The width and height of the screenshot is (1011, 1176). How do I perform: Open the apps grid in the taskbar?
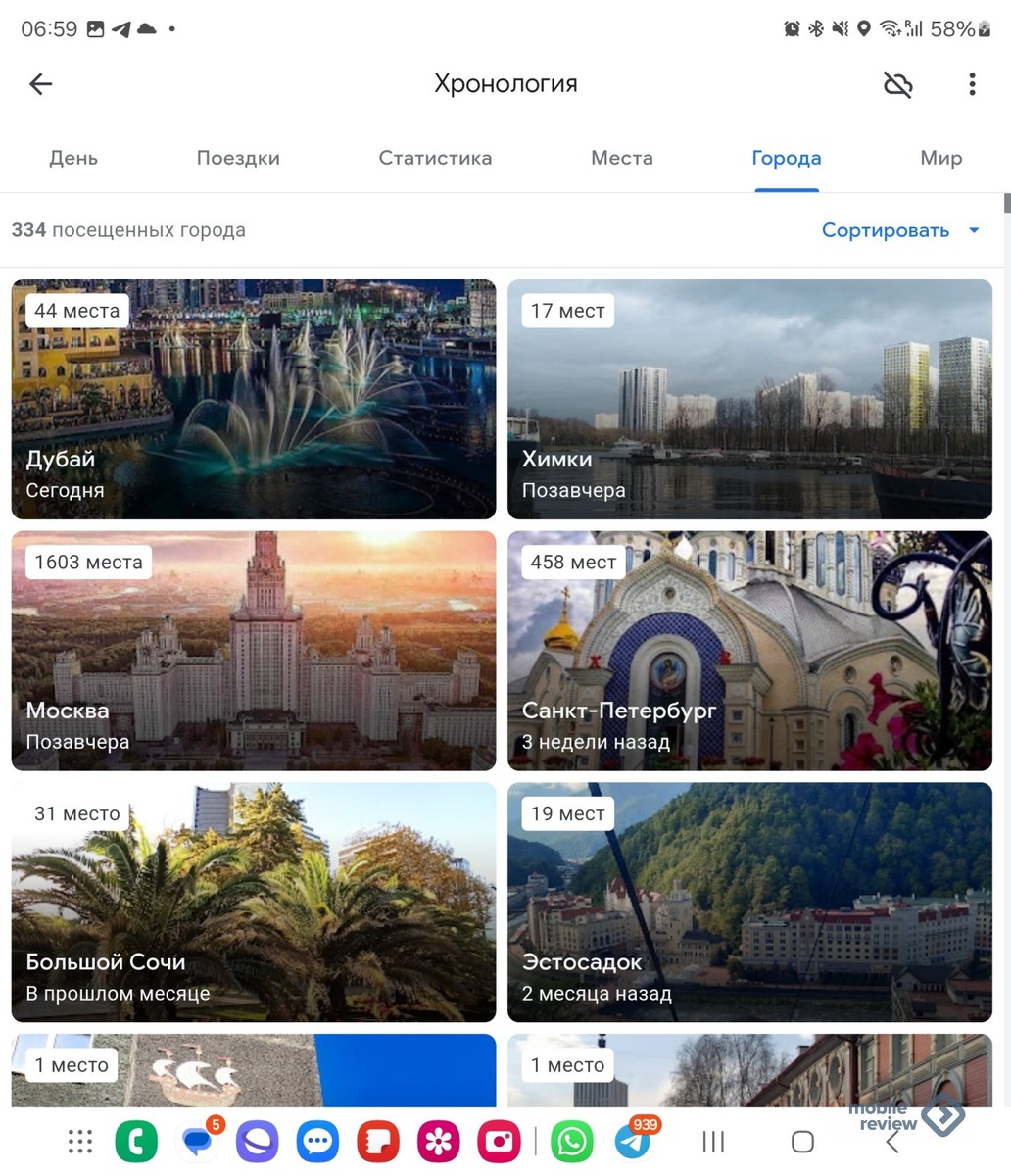click(80, 1142)
